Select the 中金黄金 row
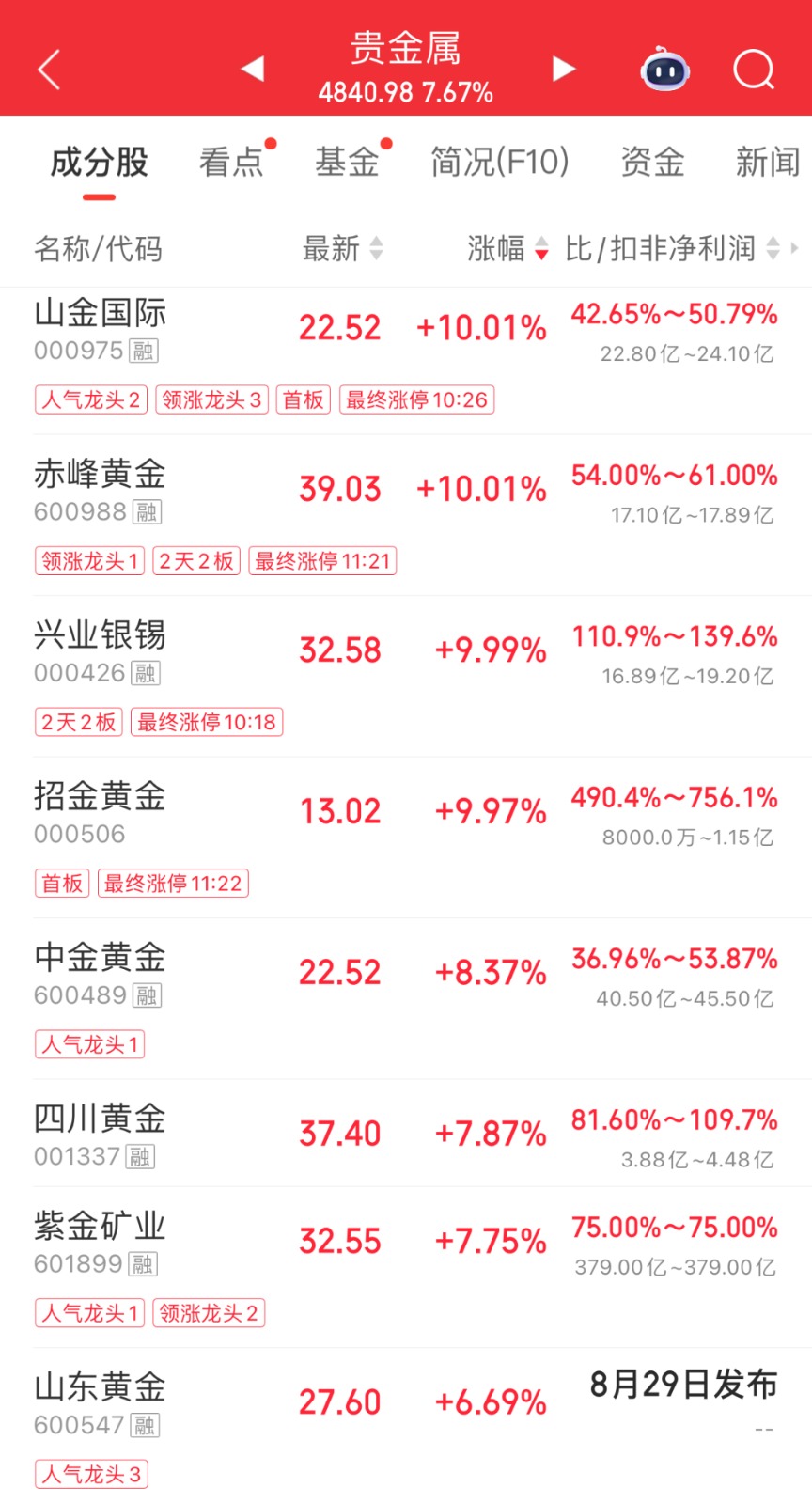This screenshot has width=812, height=1503. click(x=406, y=999)
